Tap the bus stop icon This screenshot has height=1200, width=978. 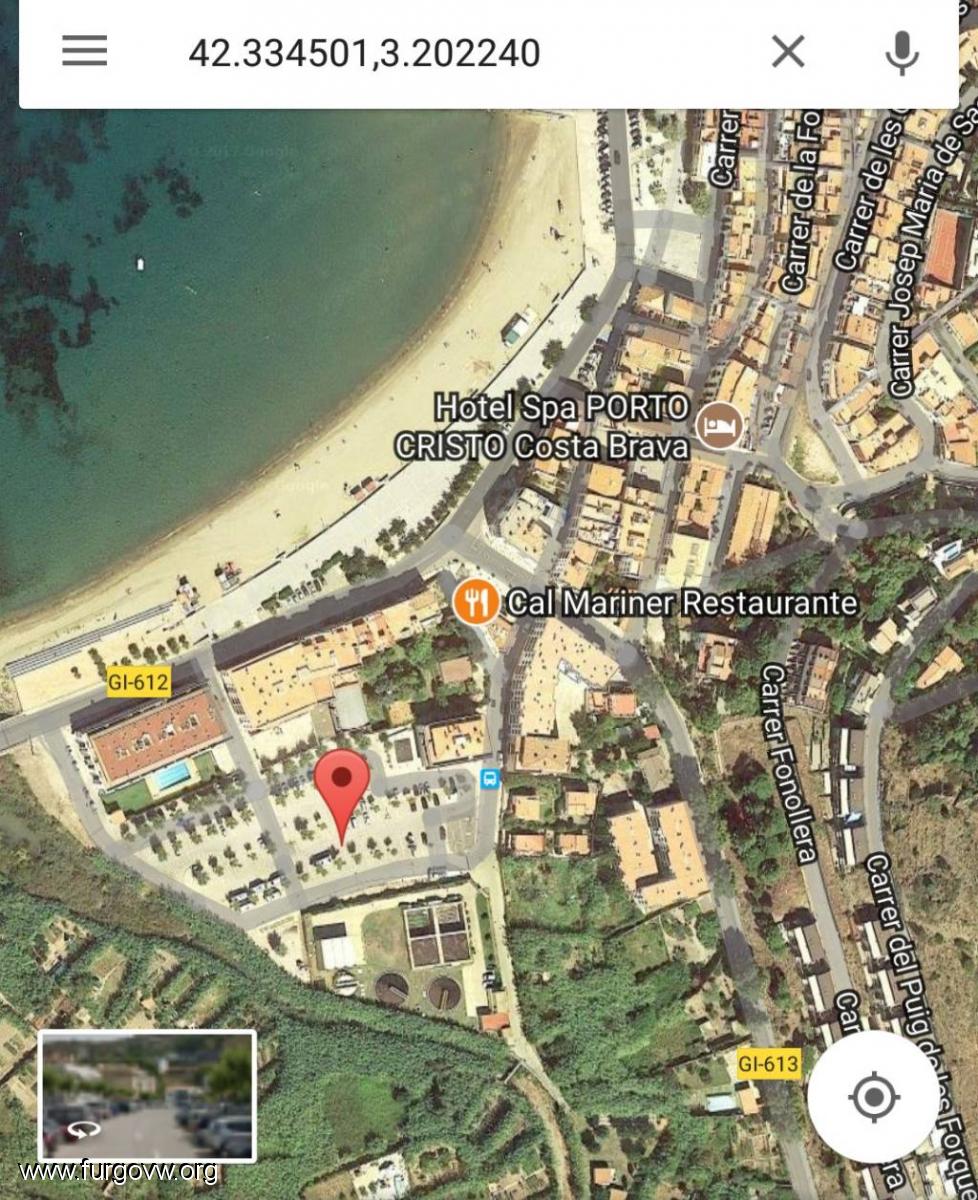point(490,778)
